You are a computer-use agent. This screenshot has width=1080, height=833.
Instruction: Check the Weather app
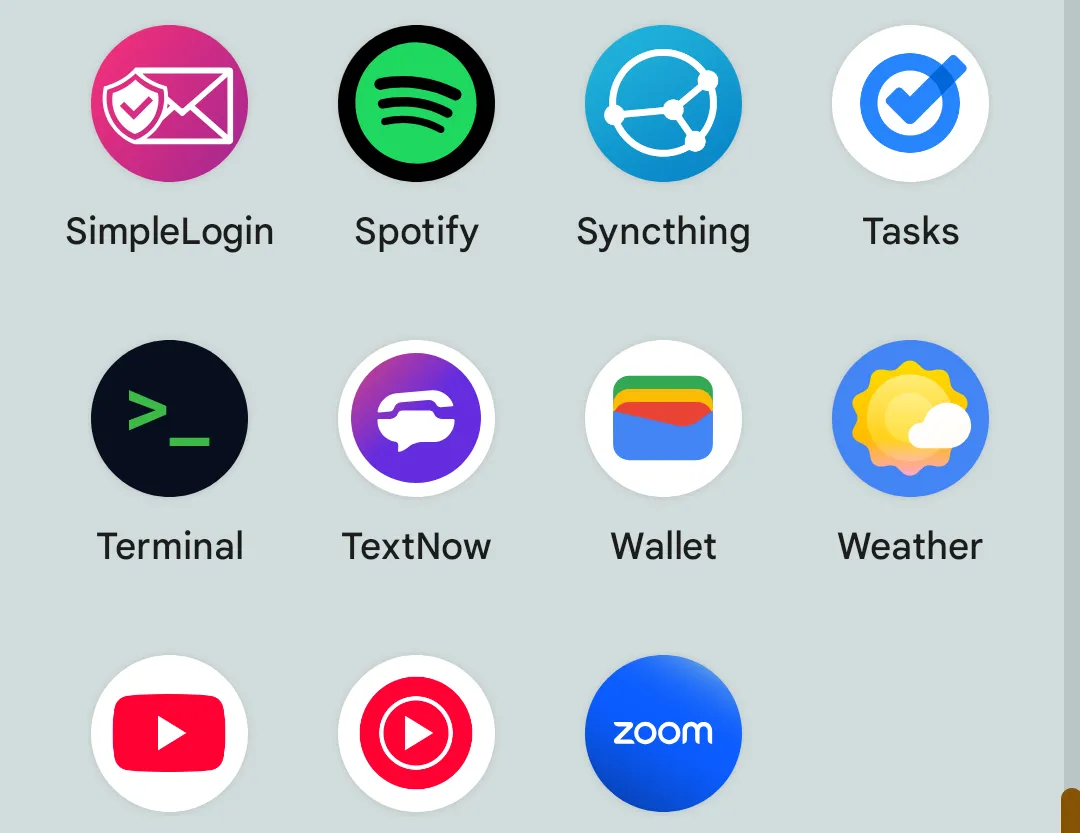click(910, 418)
